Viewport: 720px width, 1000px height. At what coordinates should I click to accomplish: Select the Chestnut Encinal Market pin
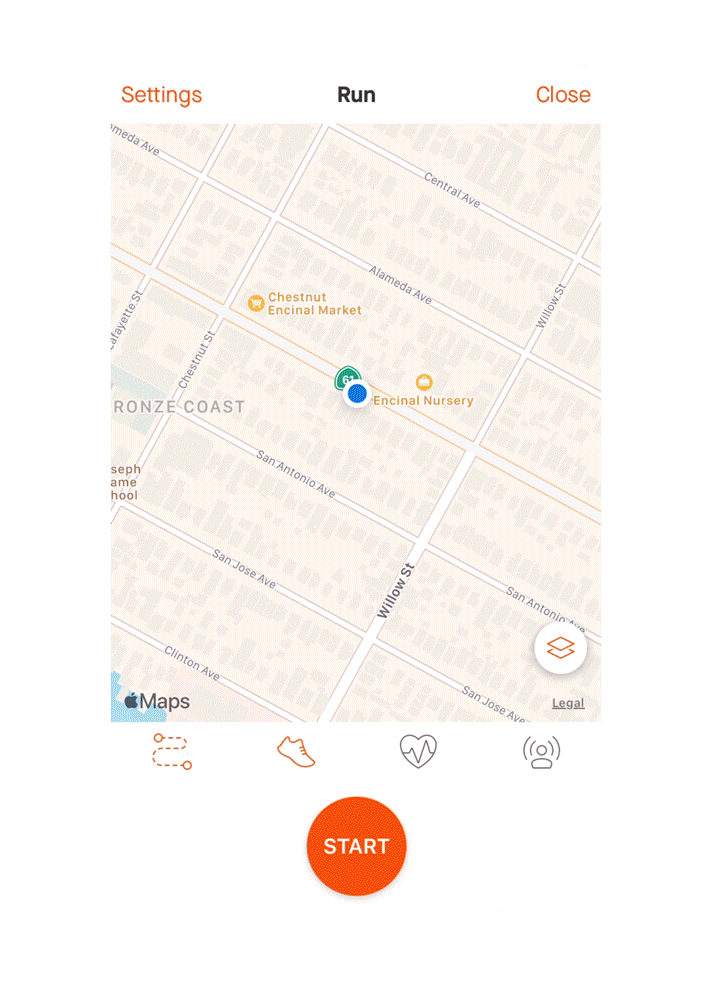coord(257,303)
